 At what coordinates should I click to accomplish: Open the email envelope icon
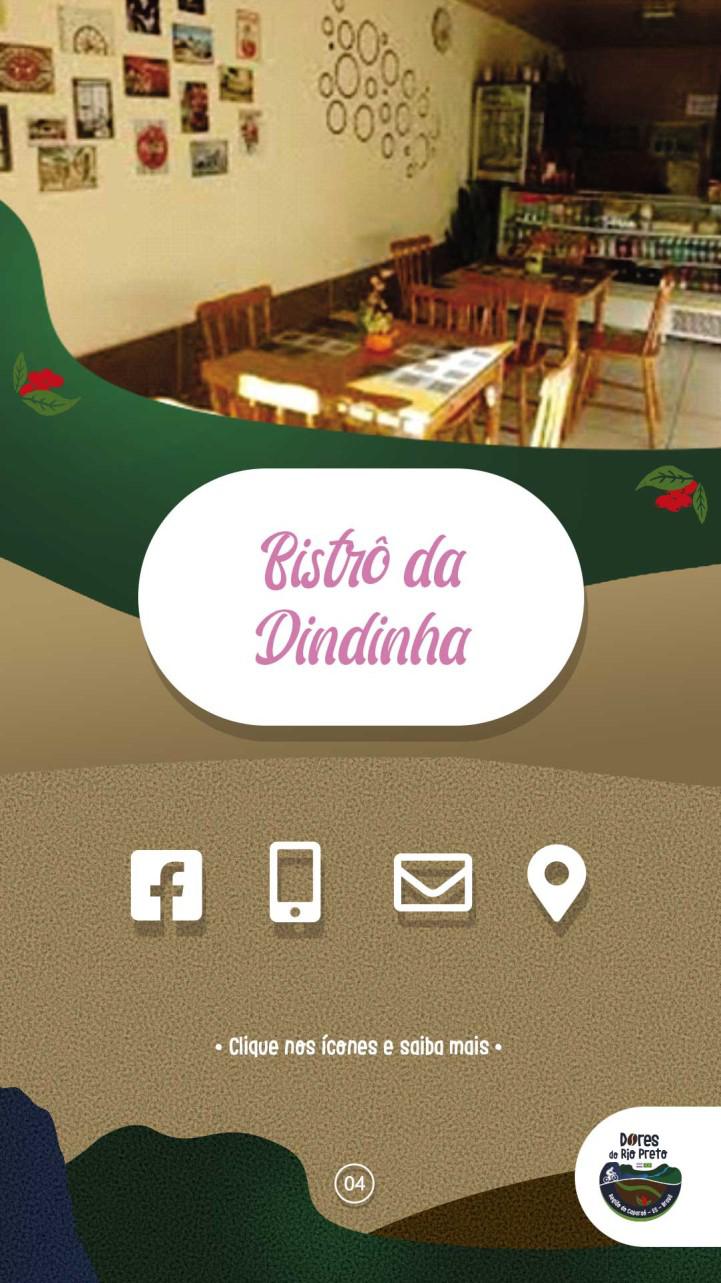click(432, 883)
